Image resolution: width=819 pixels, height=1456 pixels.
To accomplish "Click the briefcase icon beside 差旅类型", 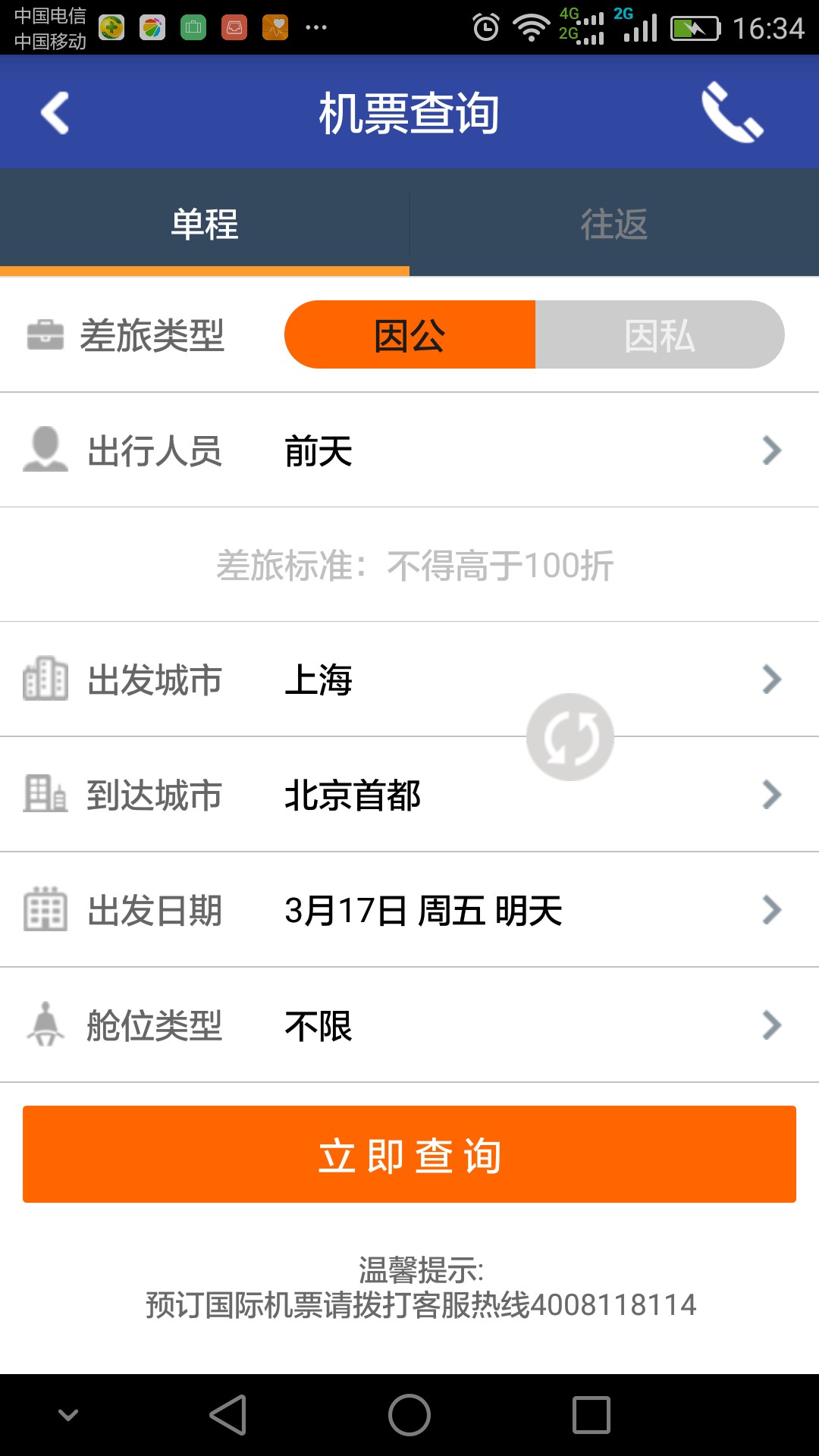I will [x=47, y=334].
